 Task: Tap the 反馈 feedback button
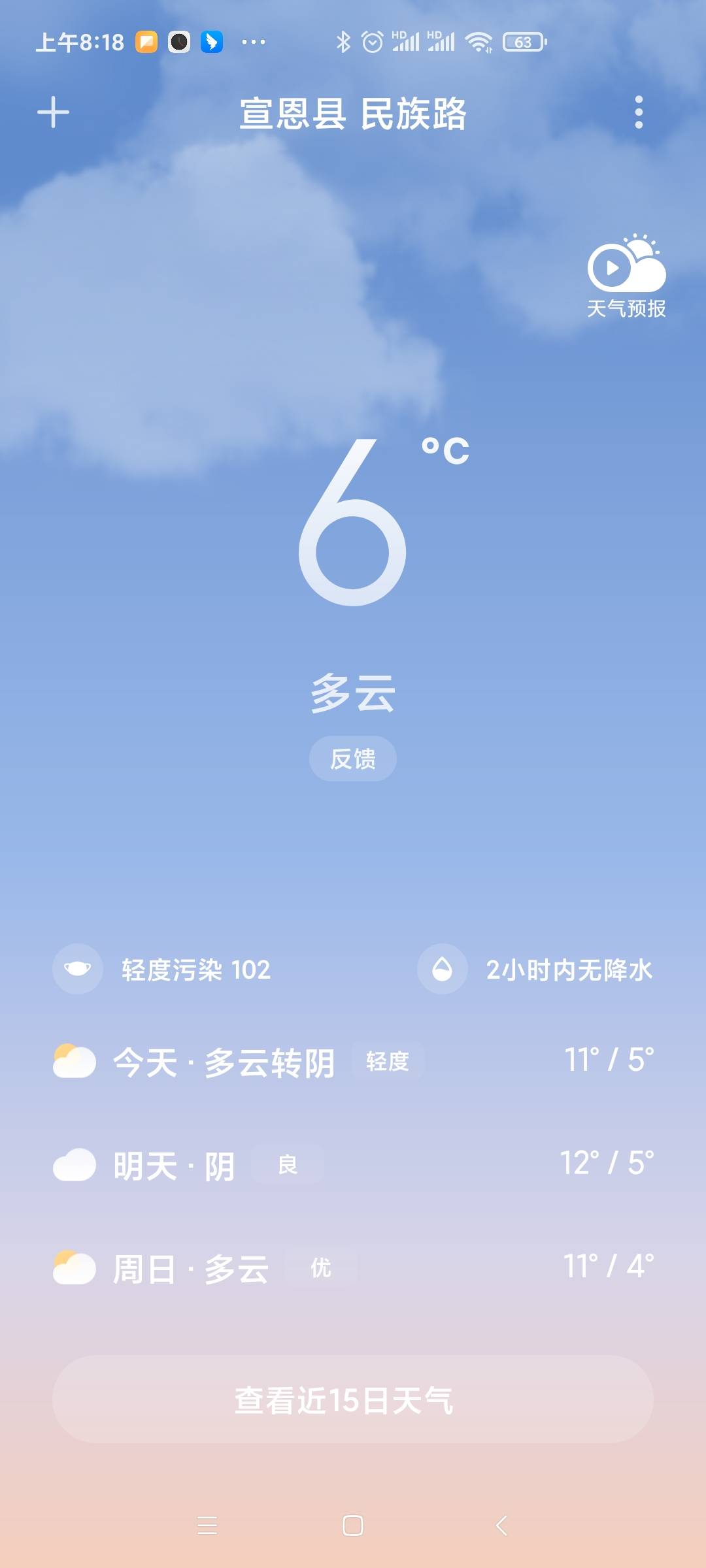point(353,759)
